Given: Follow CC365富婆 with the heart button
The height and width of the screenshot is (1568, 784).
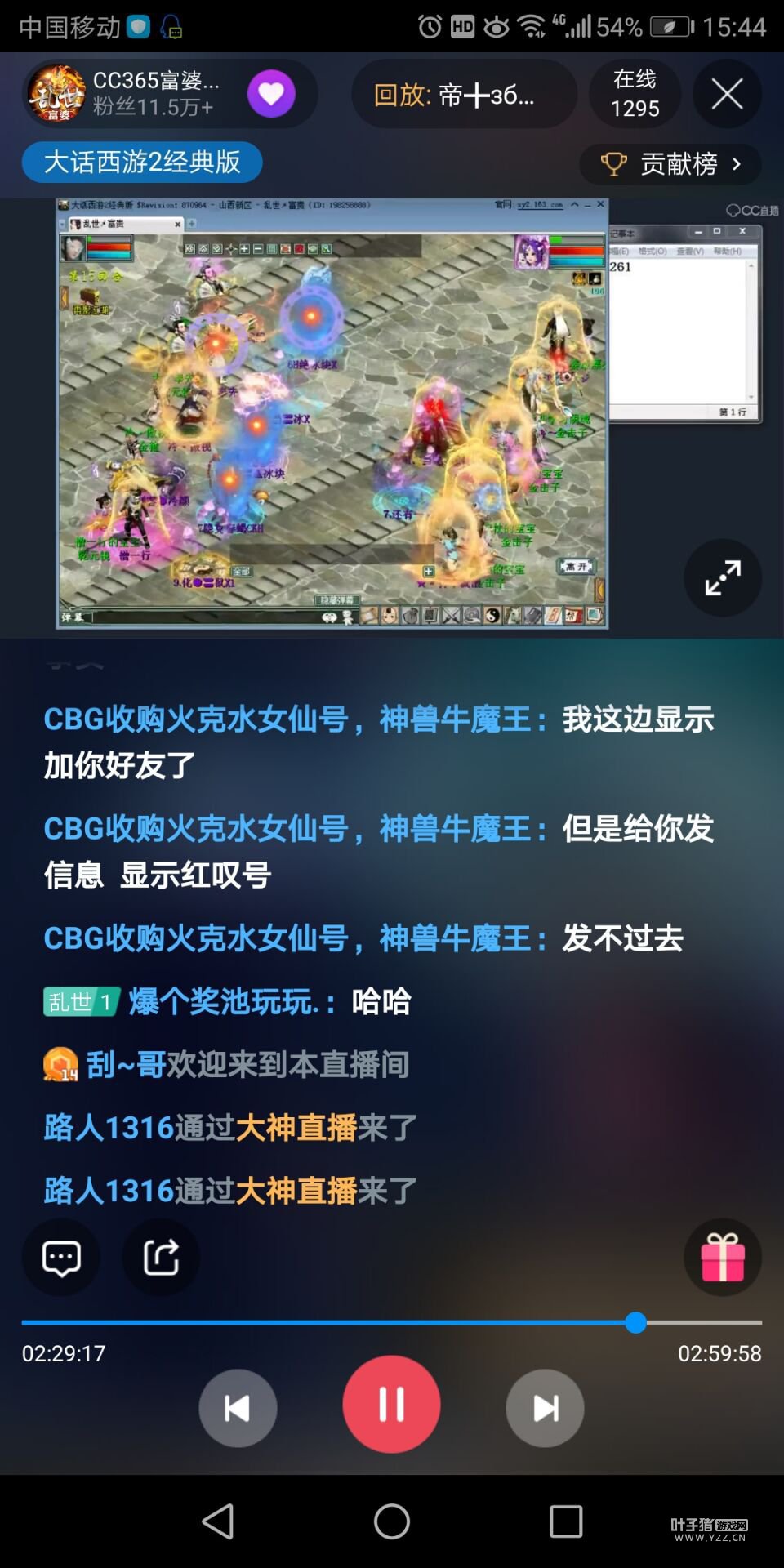Looking at the screenshot, I should click(x=271, y=94).
